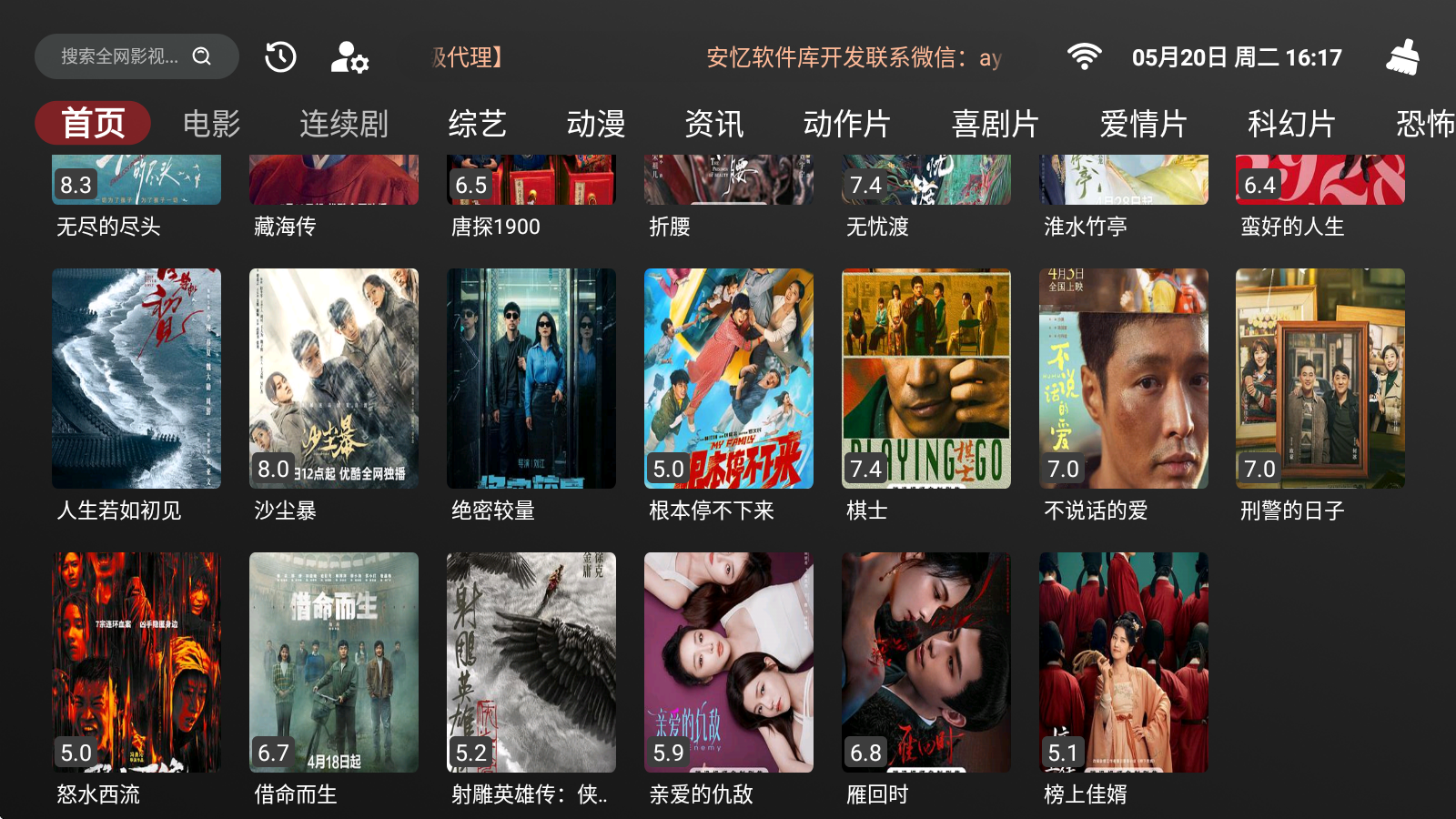Switch to the 连续剧 tab
The image size is (1456, 819).
tap(344, 124)
